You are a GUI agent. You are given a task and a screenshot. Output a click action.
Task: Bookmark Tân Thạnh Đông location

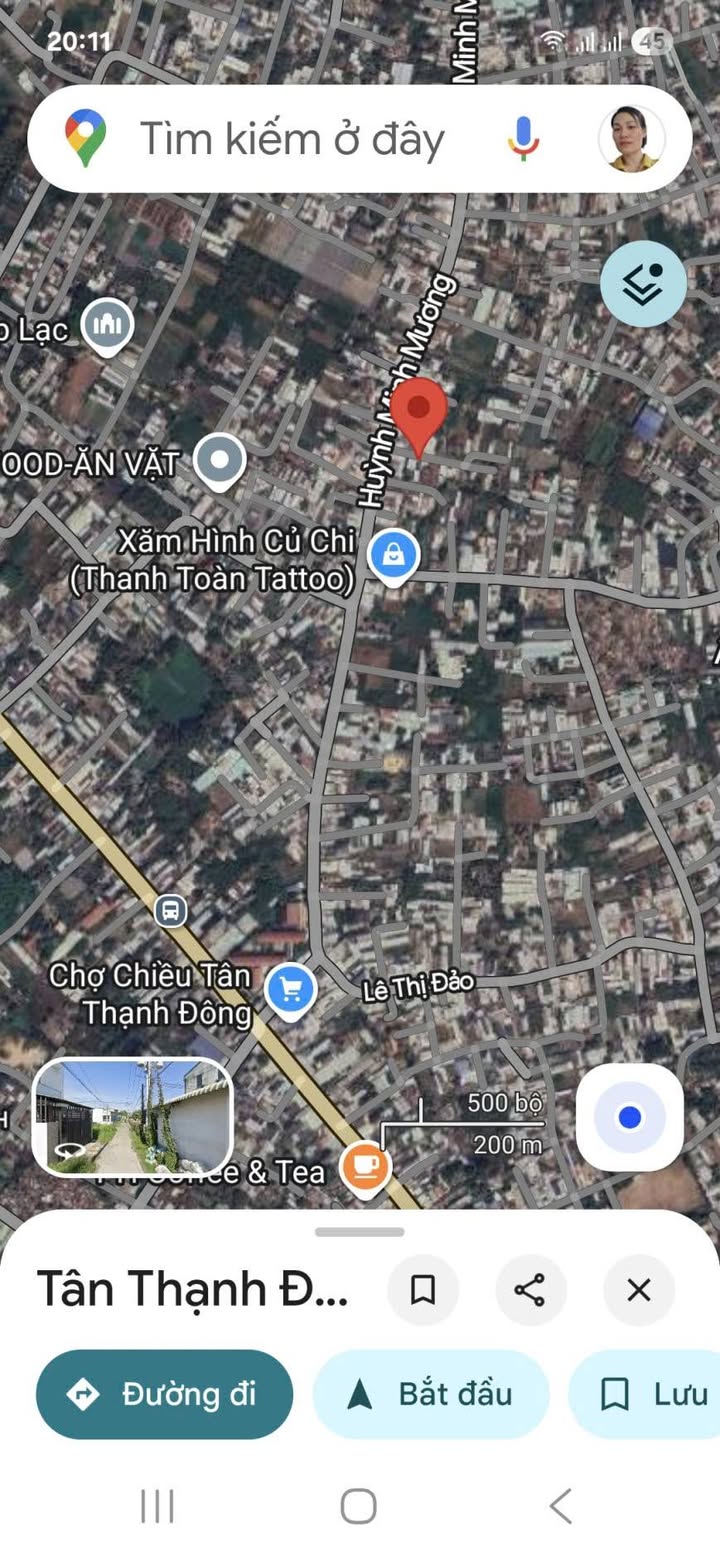(423, 1290)
